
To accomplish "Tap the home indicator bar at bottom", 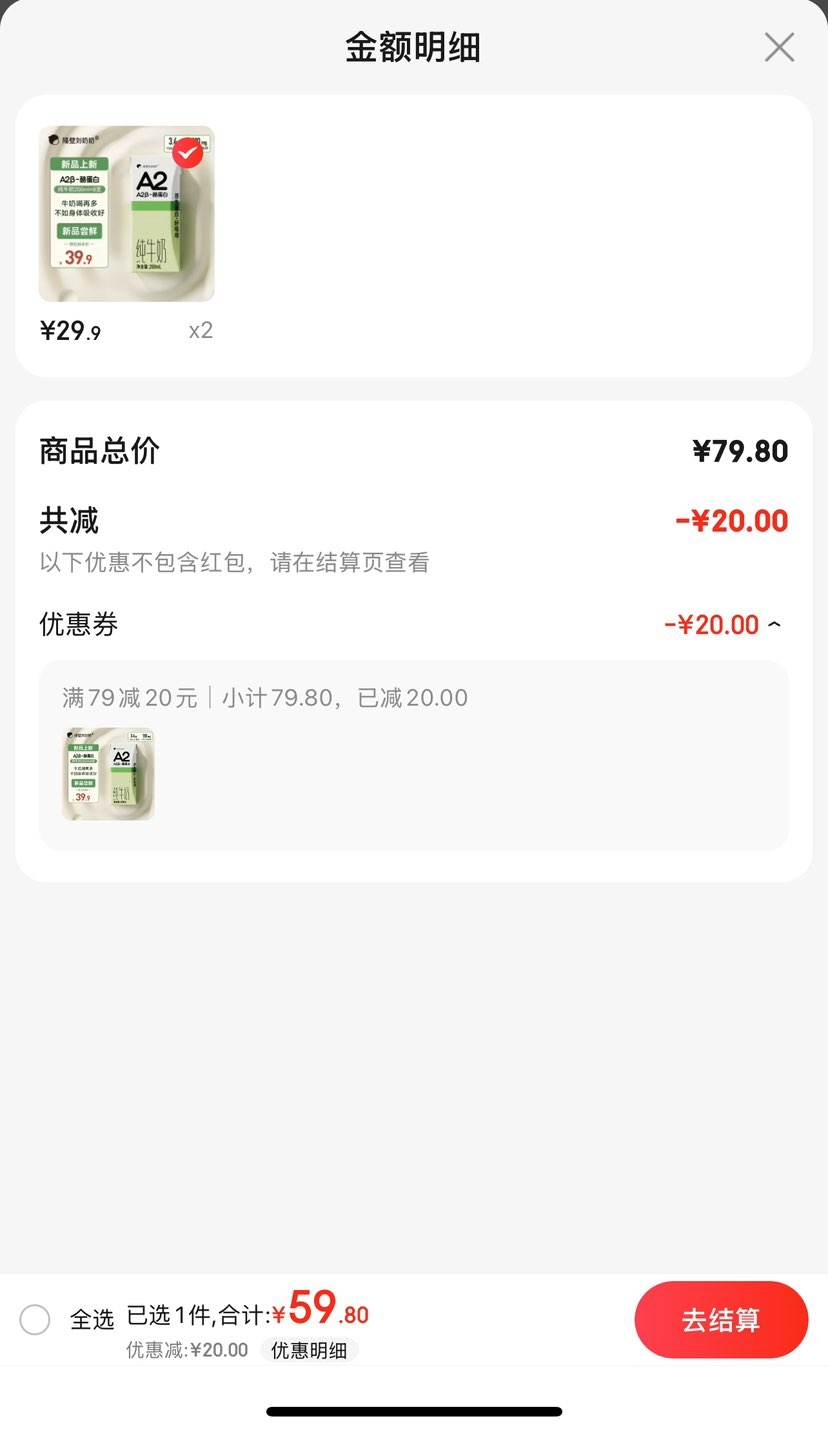I will (413, 1413).
